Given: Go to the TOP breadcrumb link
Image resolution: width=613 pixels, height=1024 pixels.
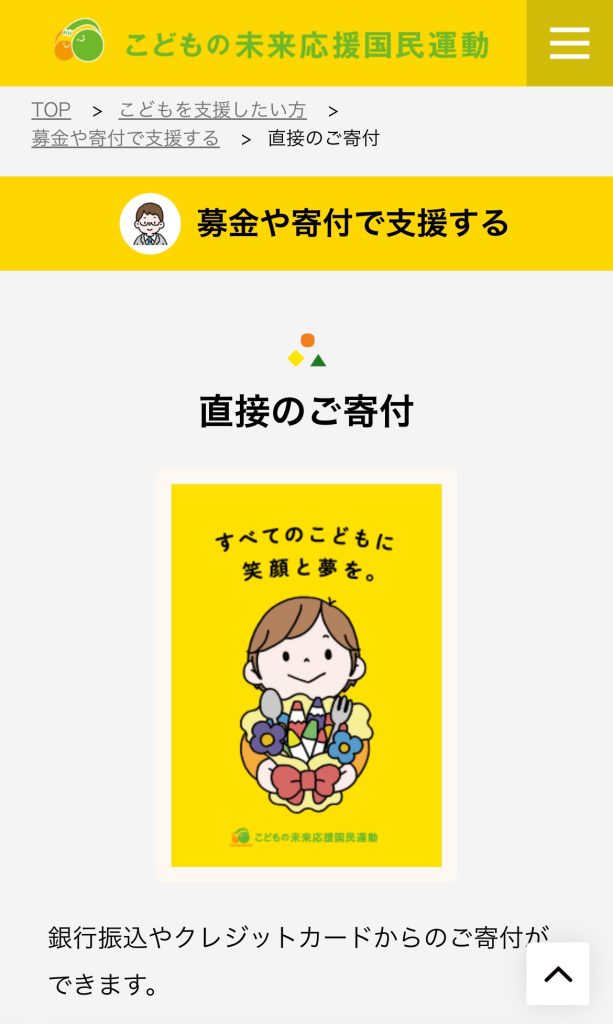Looking at the screenshot, I should [x=51, y=110].
